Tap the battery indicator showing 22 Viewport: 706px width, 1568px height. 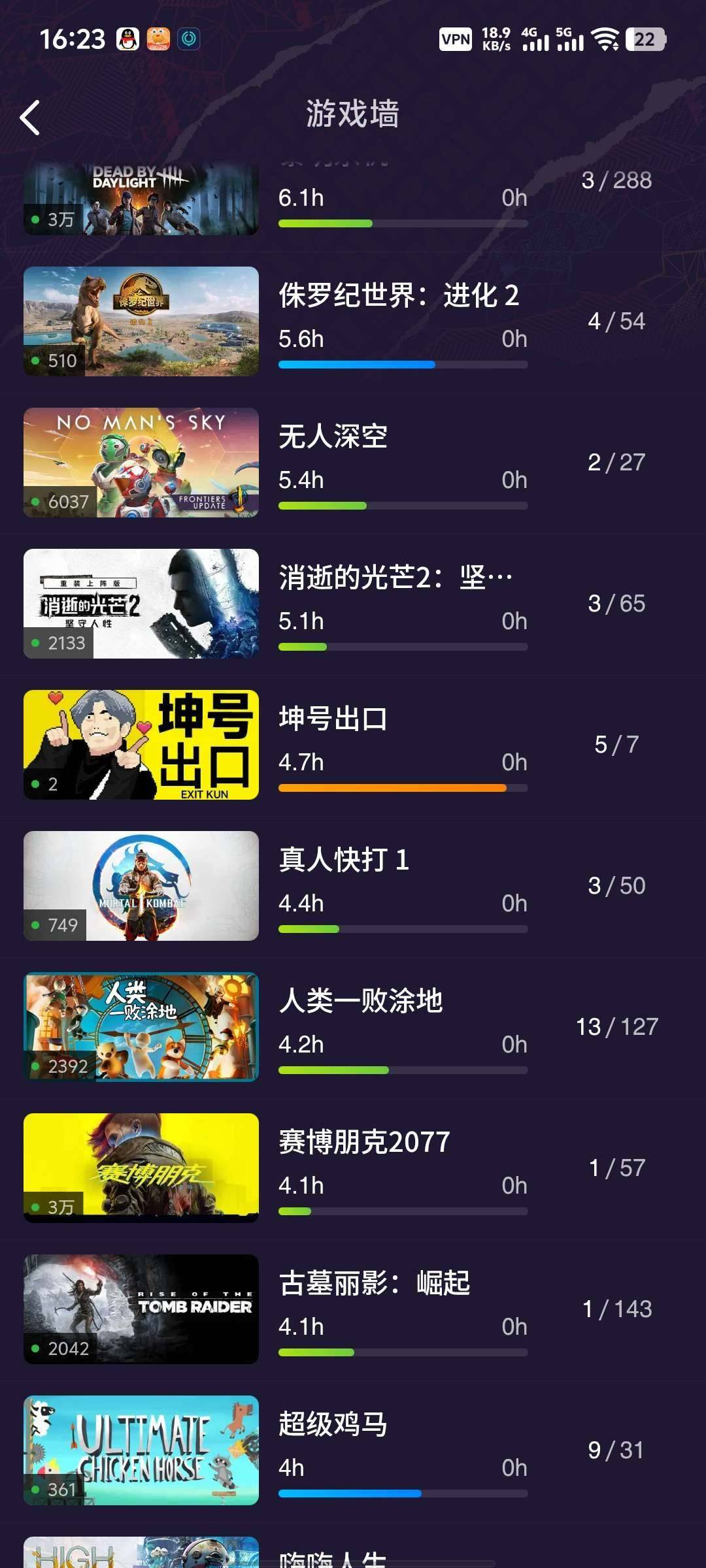[646, 39]
